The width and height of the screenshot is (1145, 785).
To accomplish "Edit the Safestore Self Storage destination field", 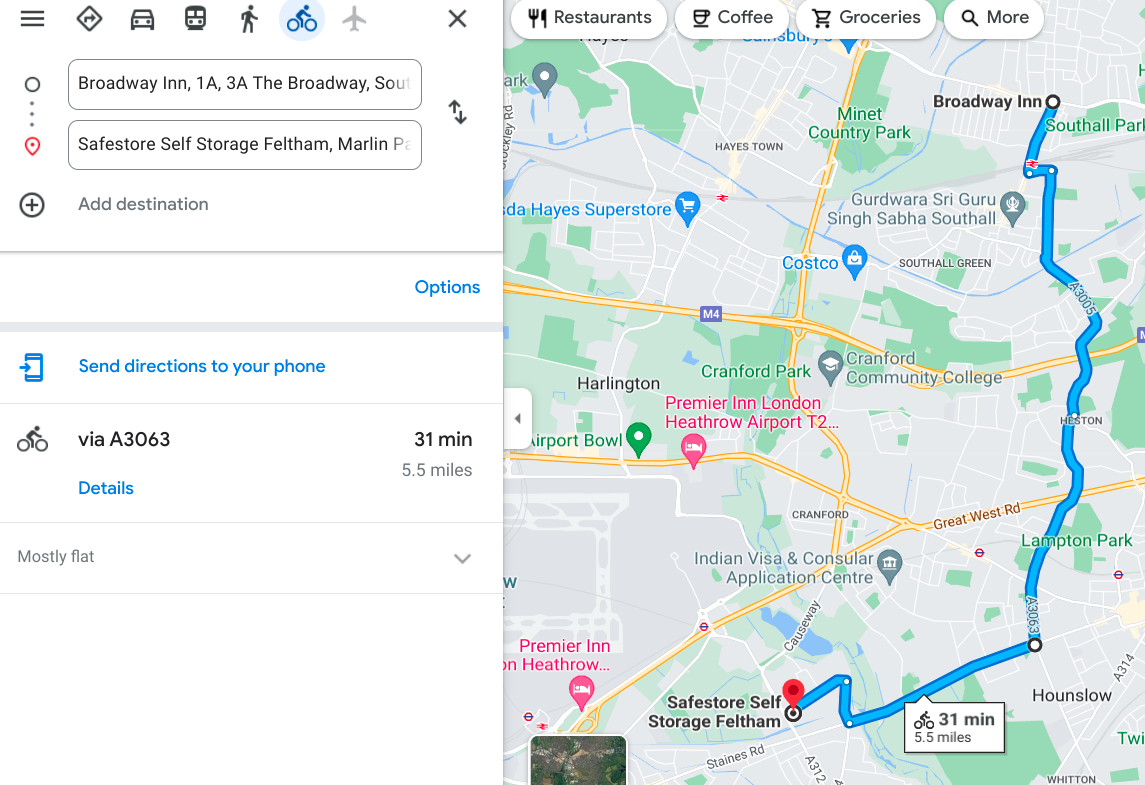I will 244,145.
